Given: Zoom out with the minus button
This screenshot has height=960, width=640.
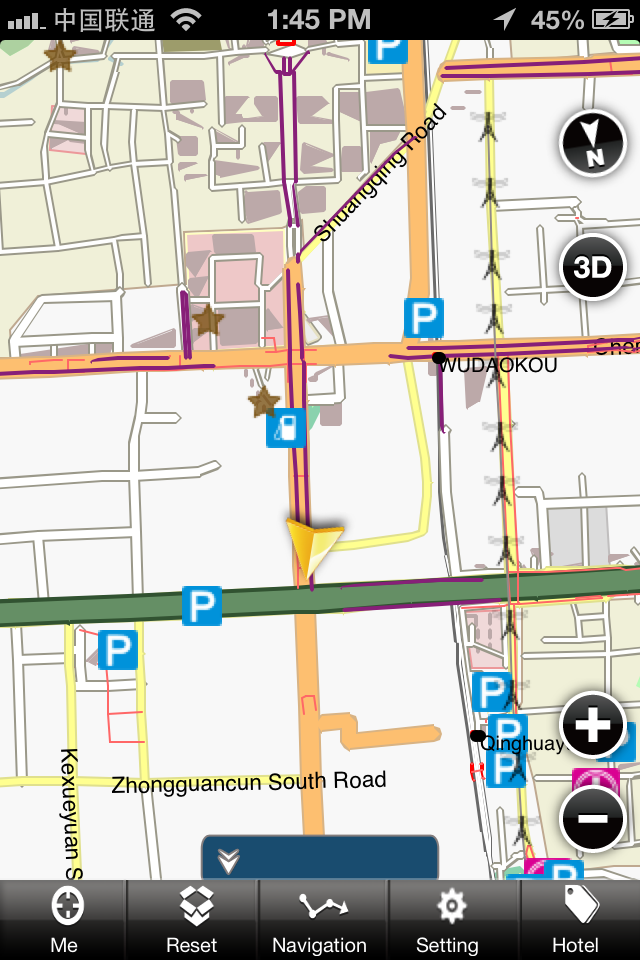Looking at the screenshot, I should coord(593,819).
